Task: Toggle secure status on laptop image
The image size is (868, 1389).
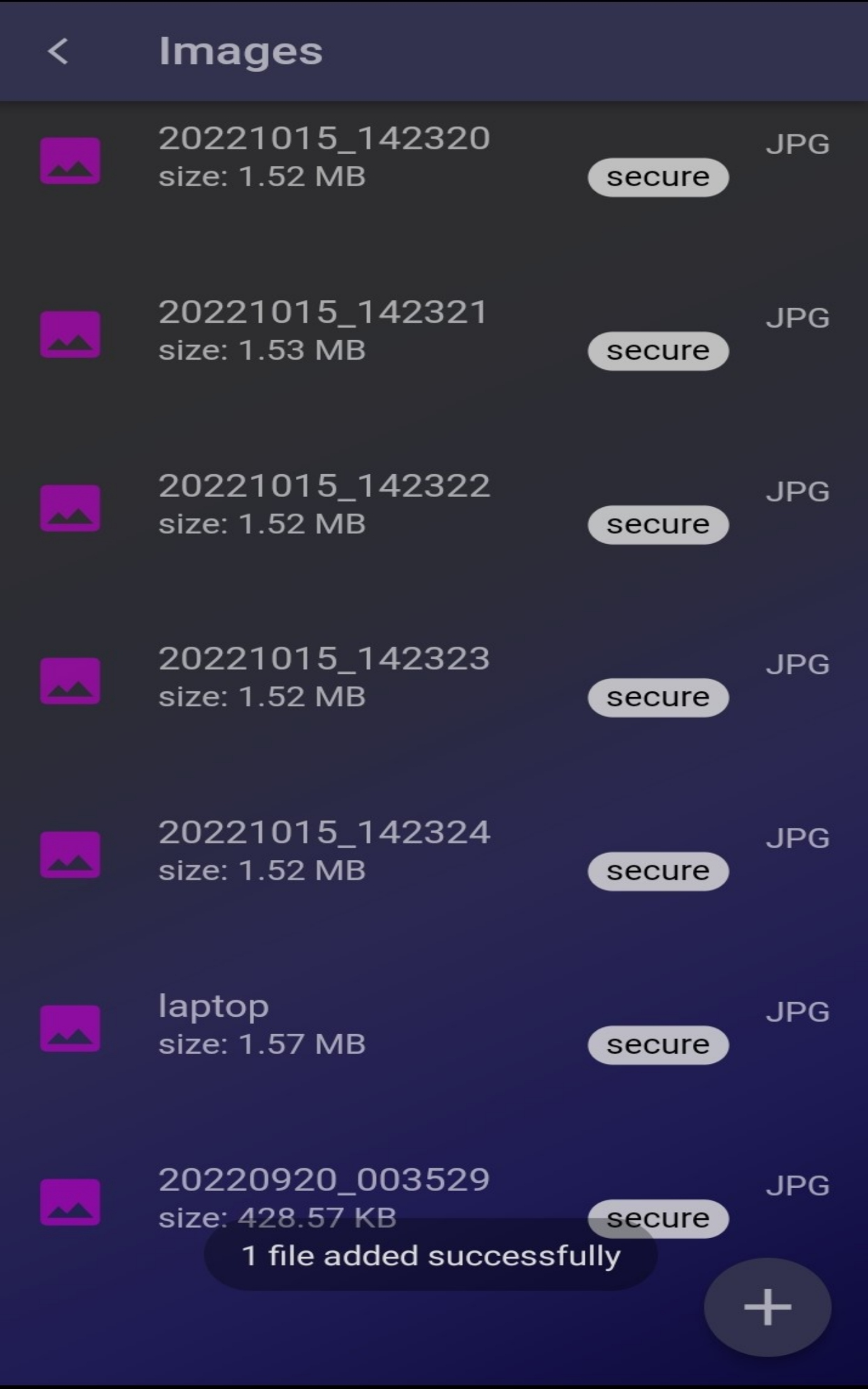Action: (658, 1044)
